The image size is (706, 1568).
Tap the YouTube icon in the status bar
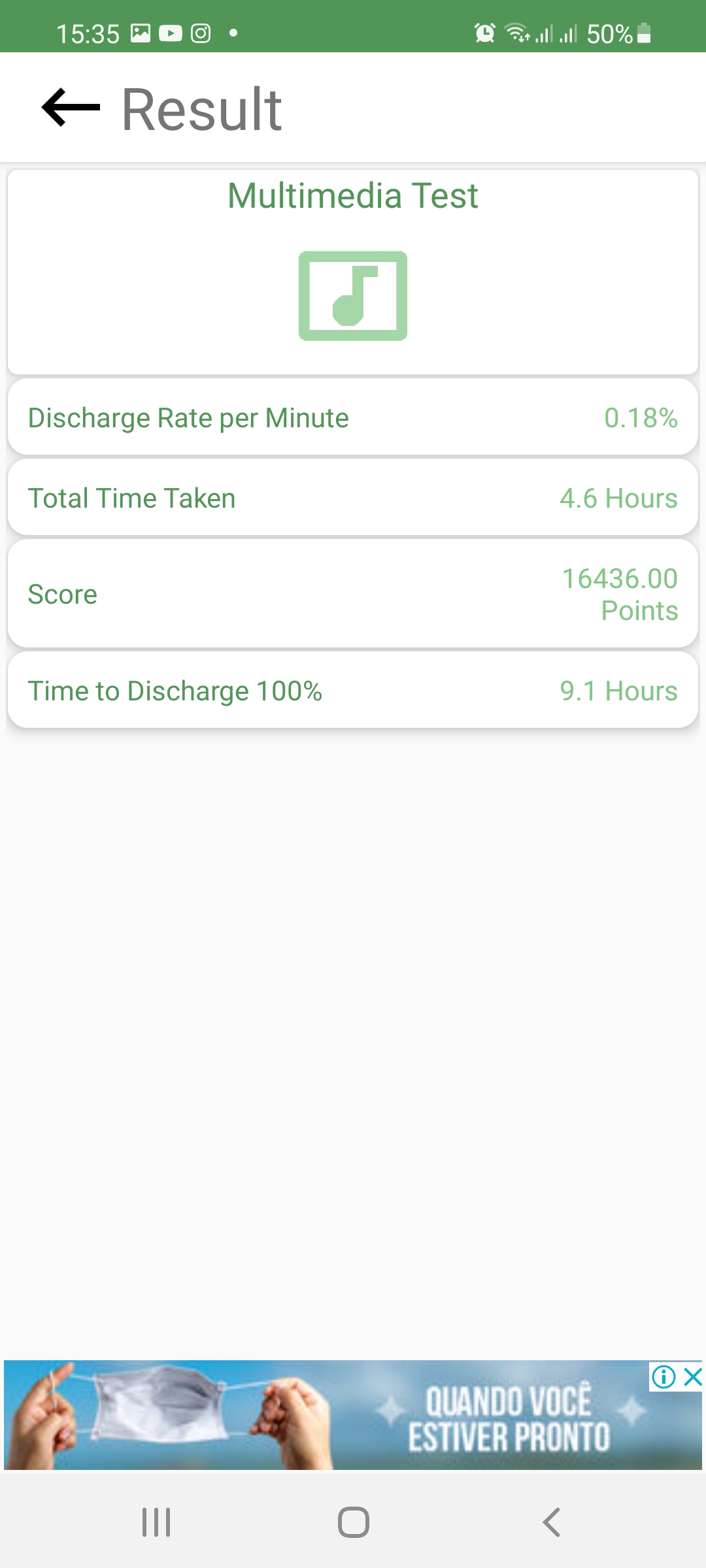171,33
